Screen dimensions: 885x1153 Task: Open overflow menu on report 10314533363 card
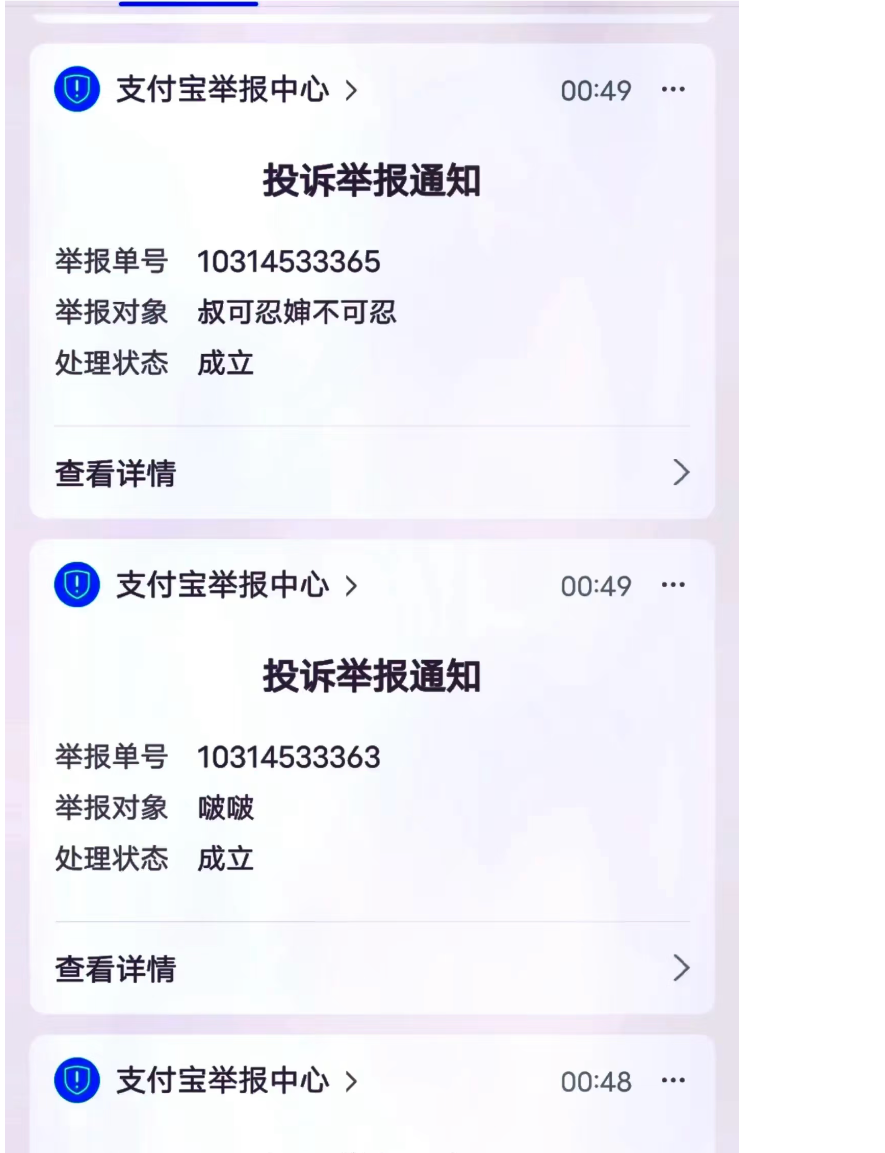[x=674, y=586]
